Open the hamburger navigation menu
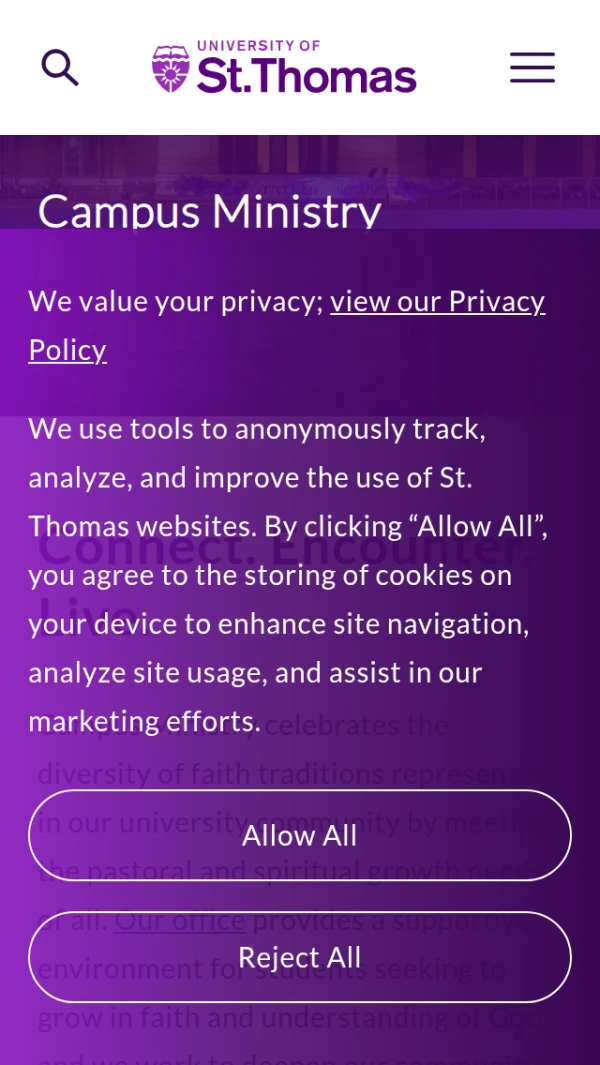 [532, 68]
